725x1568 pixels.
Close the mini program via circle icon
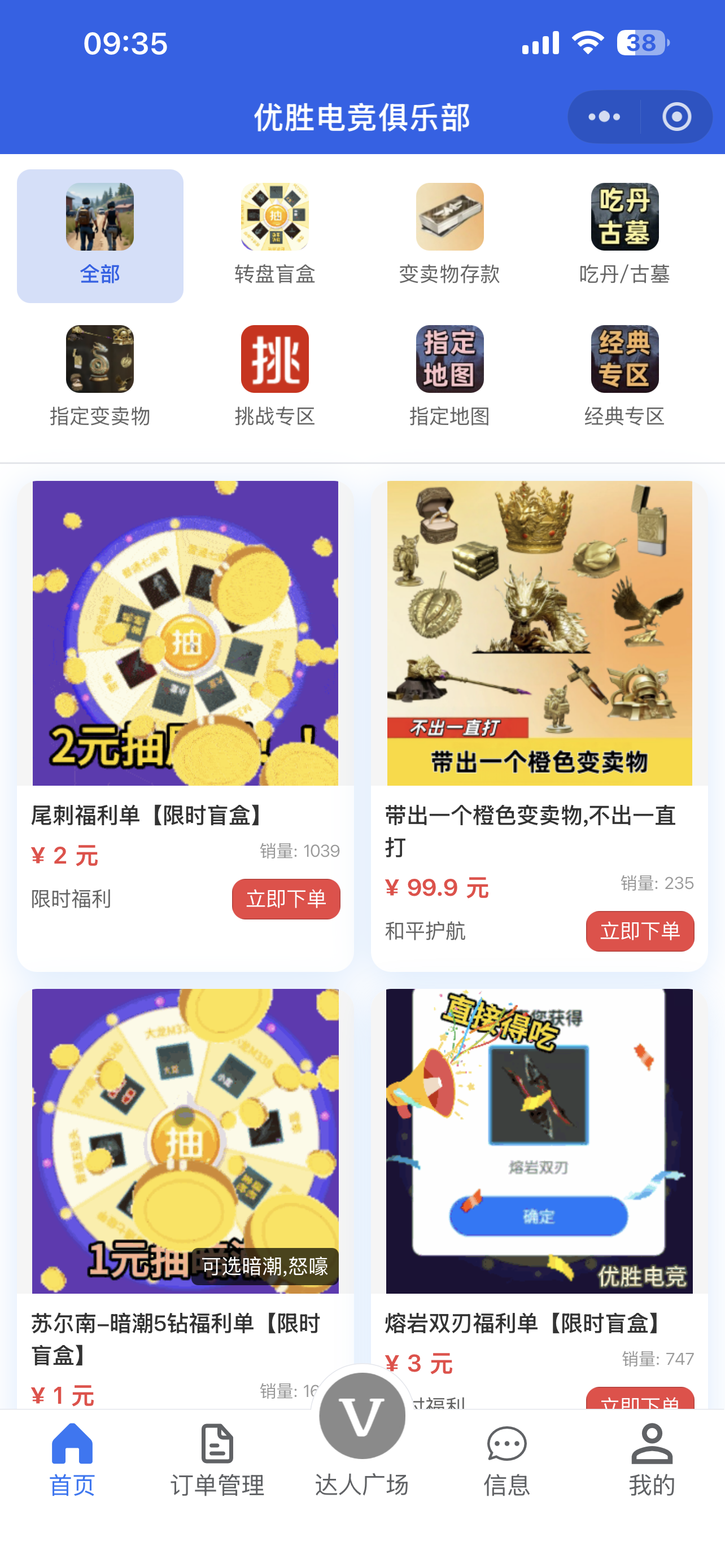click(676, 117)
